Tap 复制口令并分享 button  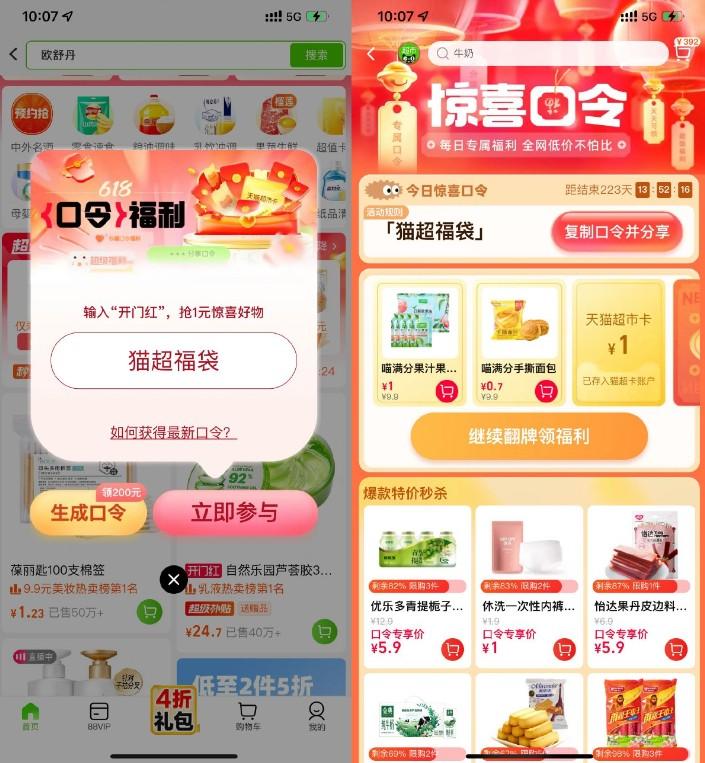616,232
